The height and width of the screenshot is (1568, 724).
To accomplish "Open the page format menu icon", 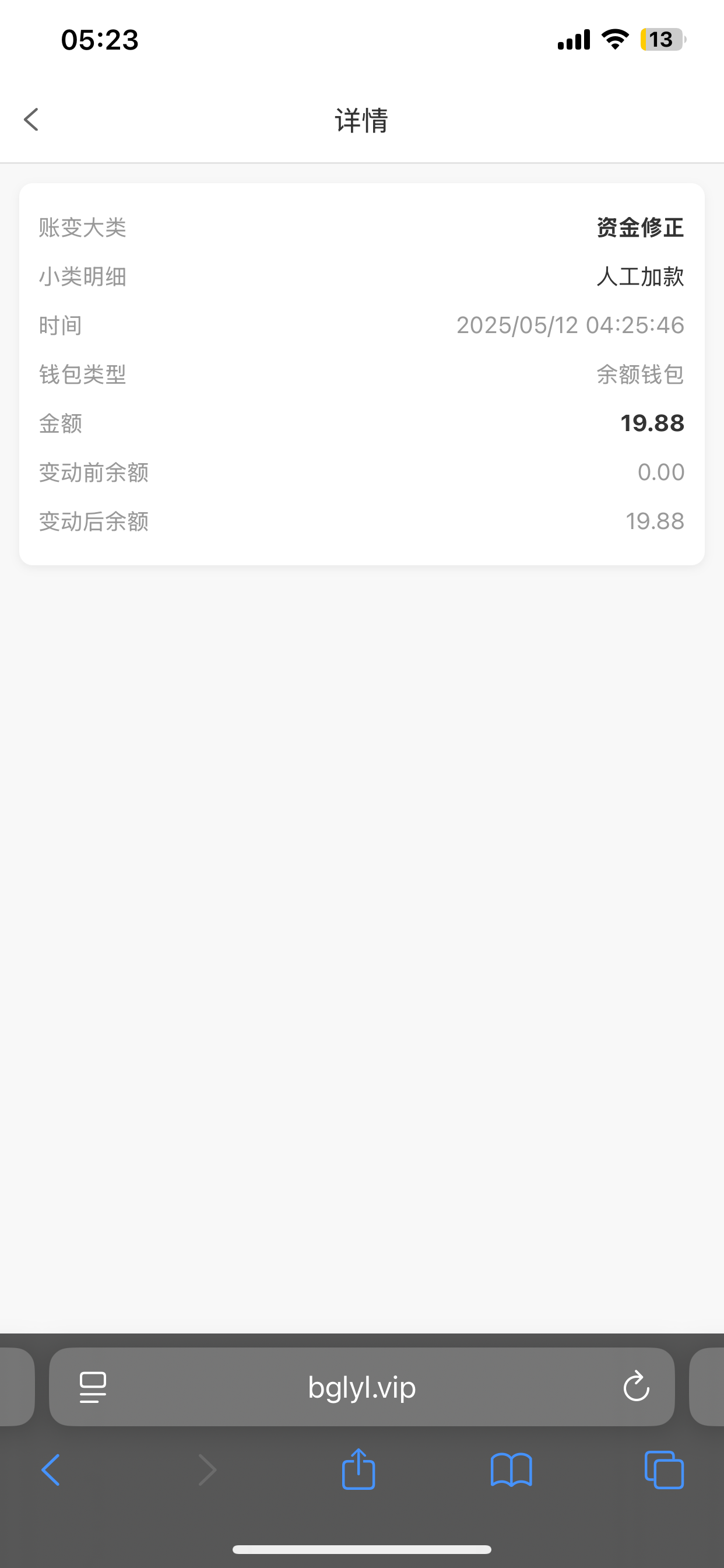I will tap(93, 1388).
